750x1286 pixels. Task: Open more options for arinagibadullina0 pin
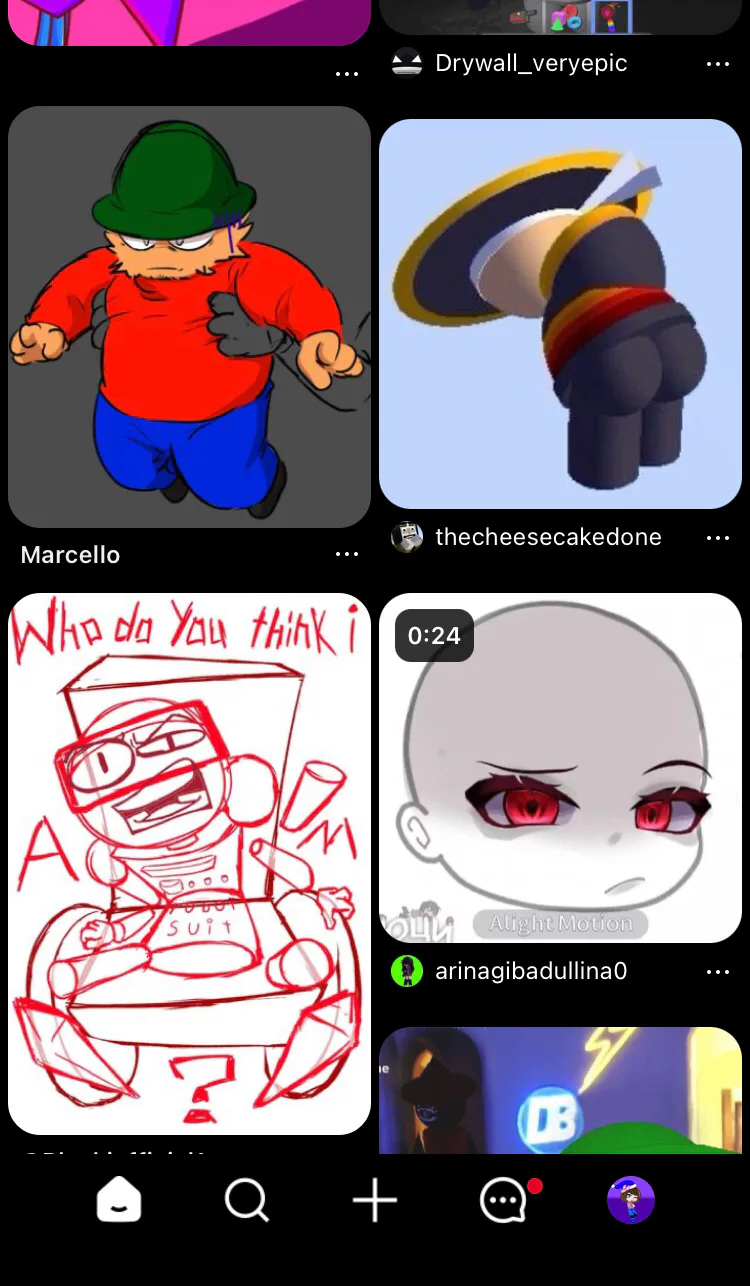point(718,971)
